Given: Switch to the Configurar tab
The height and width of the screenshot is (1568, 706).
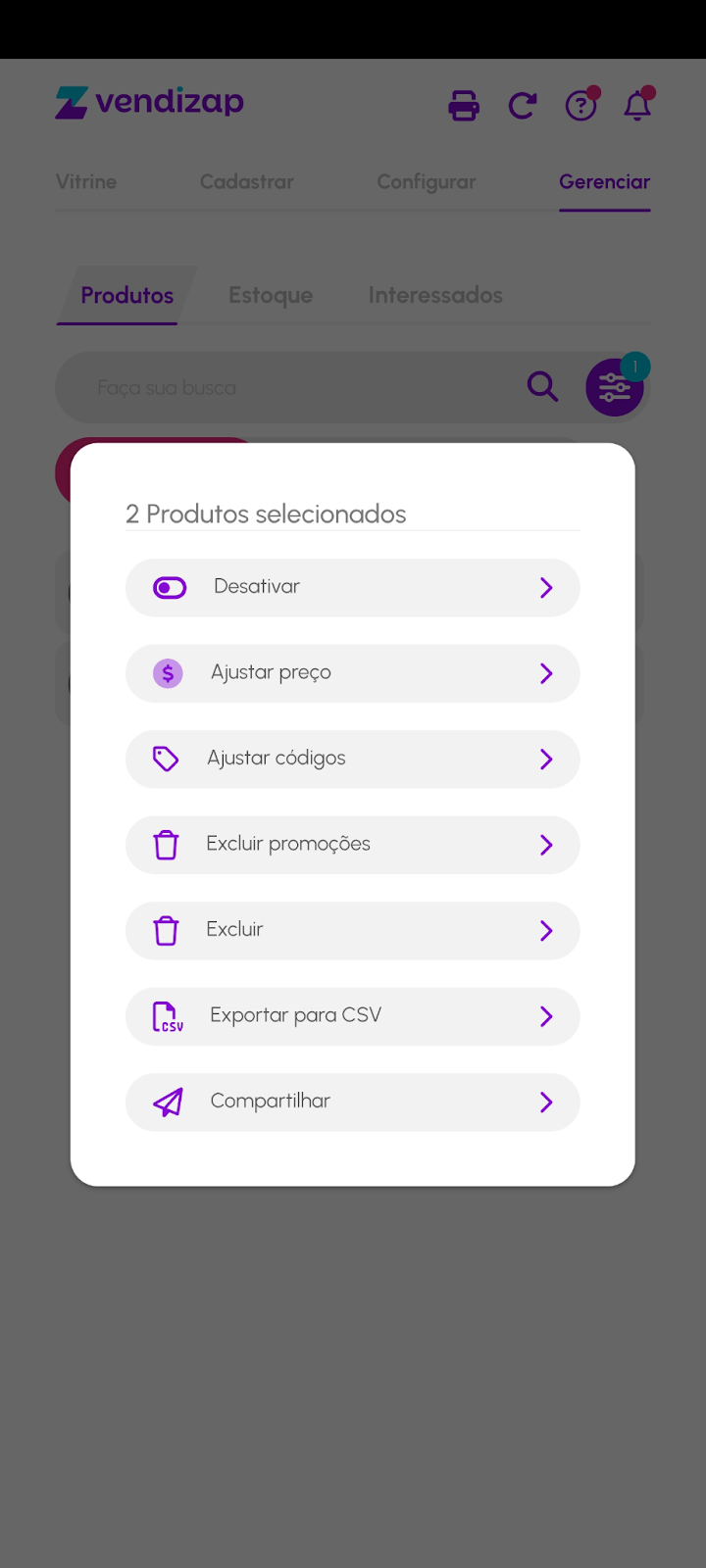Looking at the screenshot, I should tap(427, 182).
